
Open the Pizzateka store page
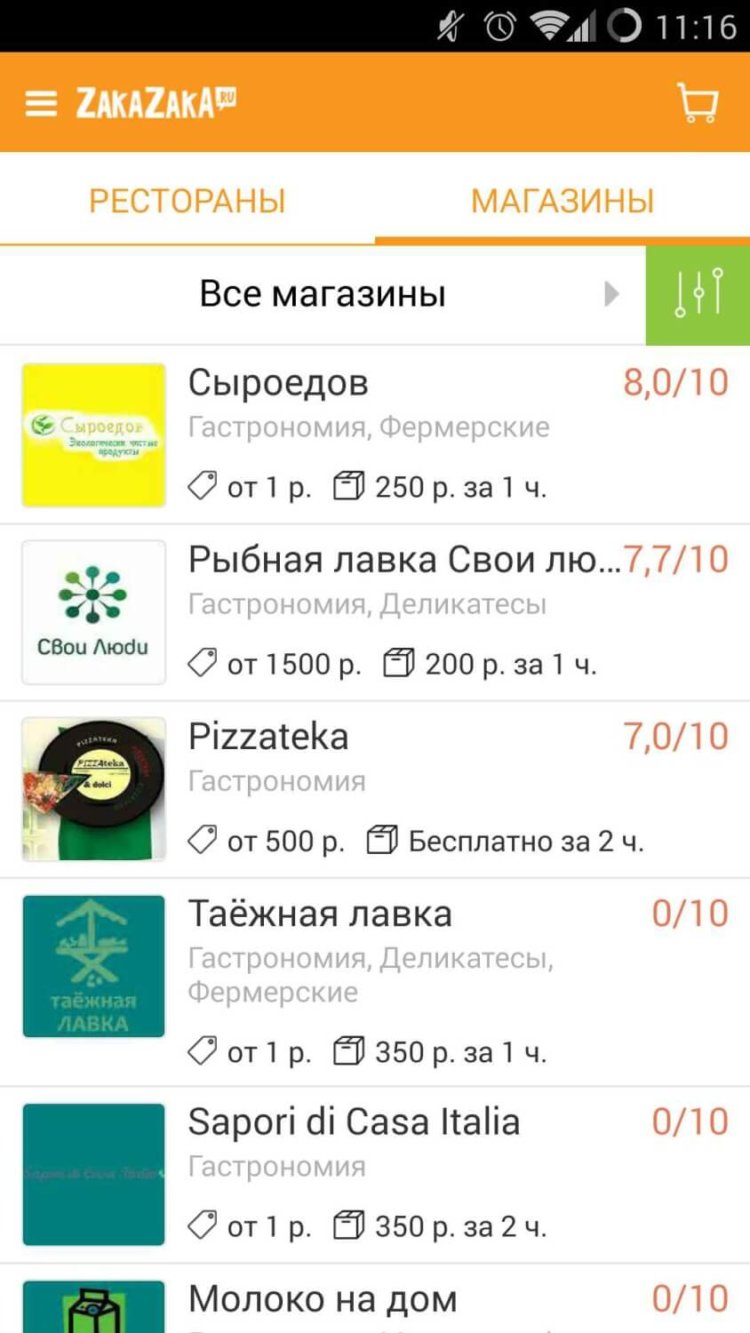point(268,737)
